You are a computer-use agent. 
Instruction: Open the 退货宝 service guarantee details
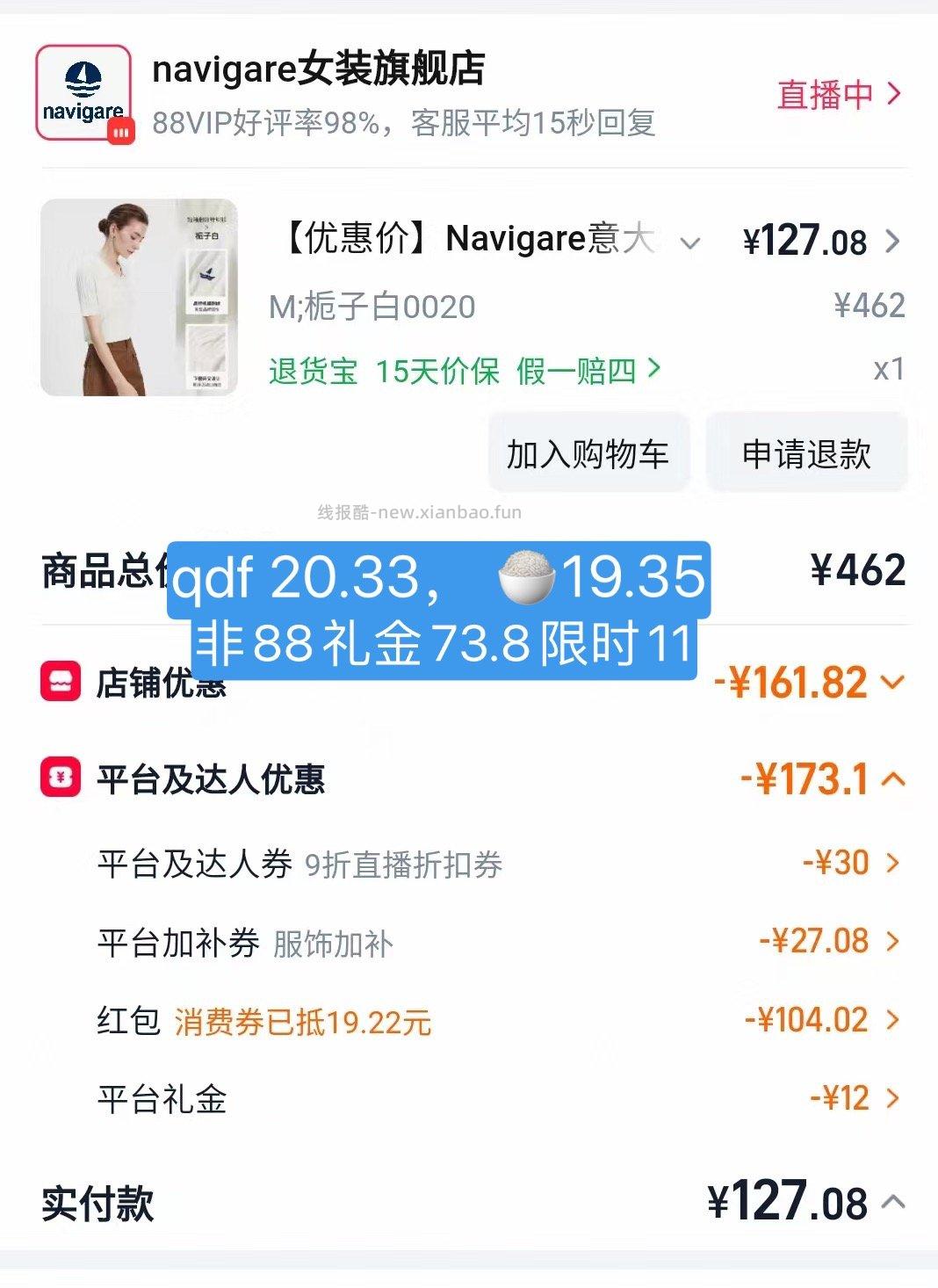311,371
